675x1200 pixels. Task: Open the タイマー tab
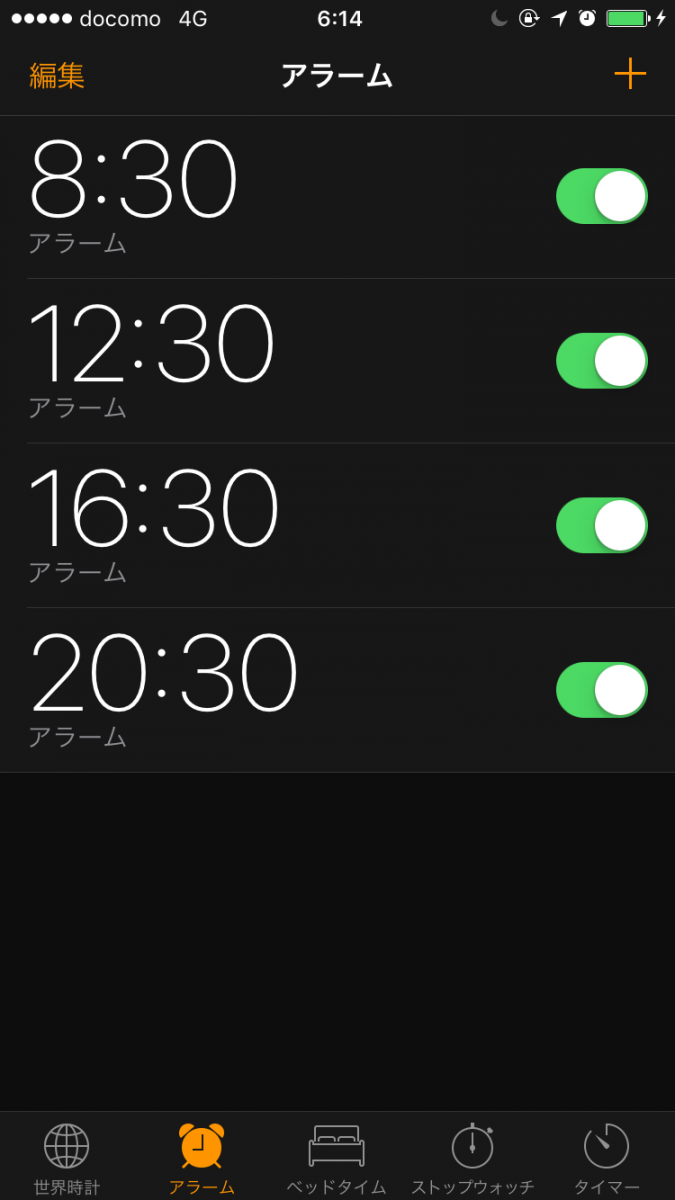coord(607,1158)
